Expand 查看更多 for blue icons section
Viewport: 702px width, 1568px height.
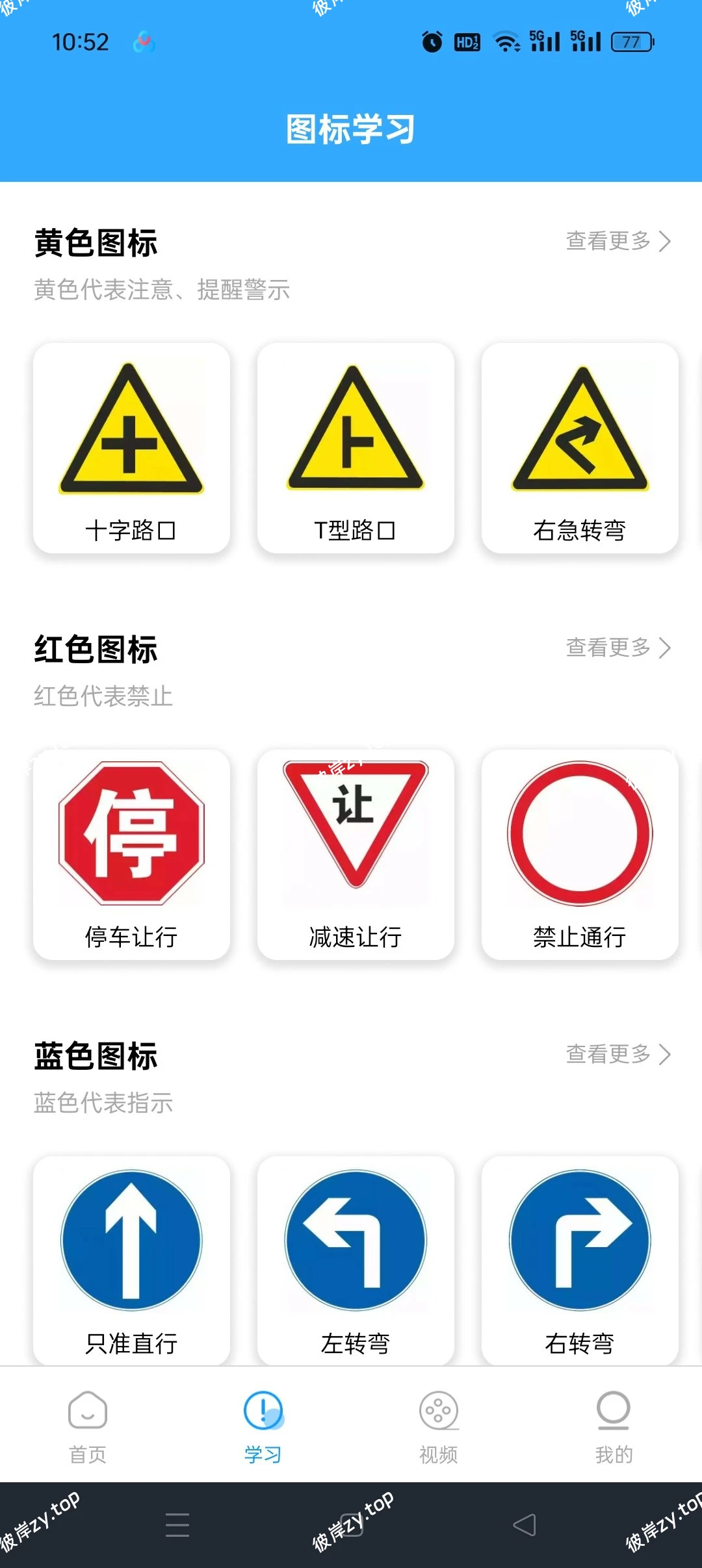[x=617, y=1054]
